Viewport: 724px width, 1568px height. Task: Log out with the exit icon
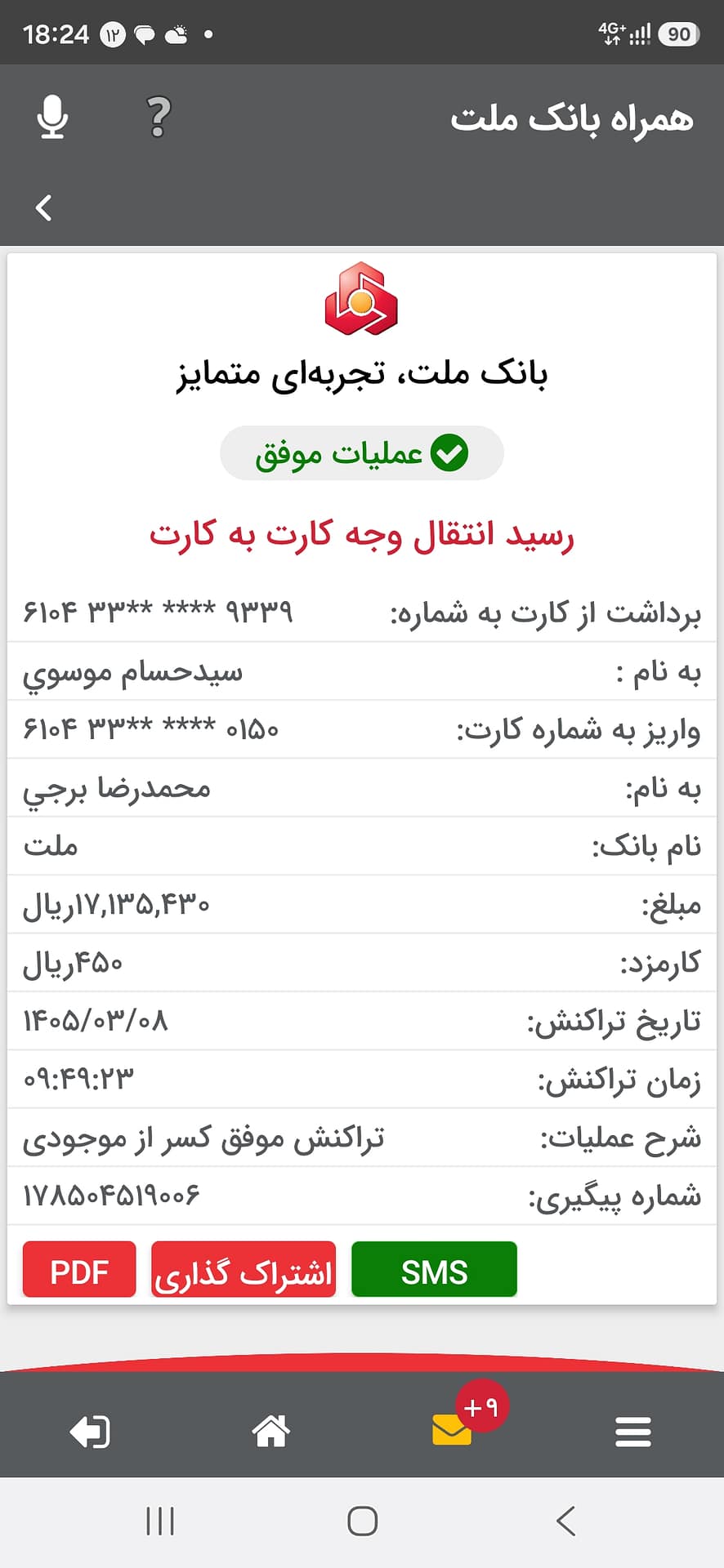tap(90, 1432)
